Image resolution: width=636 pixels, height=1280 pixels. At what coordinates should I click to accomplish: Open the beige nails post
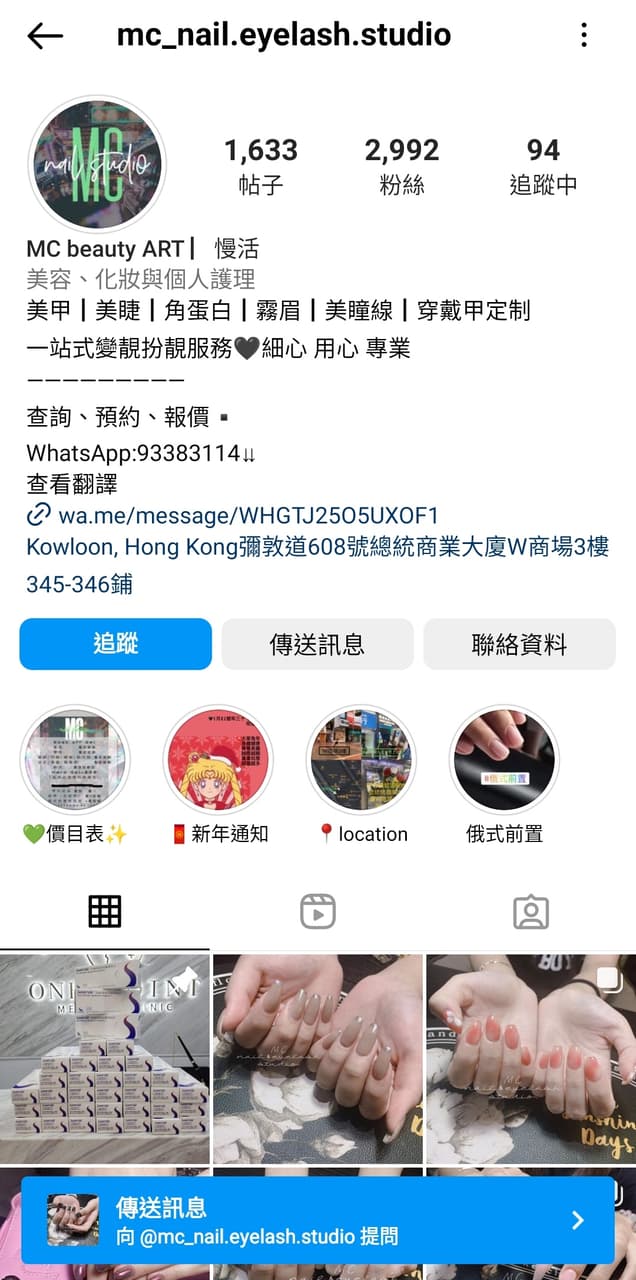pos(317,1058)
